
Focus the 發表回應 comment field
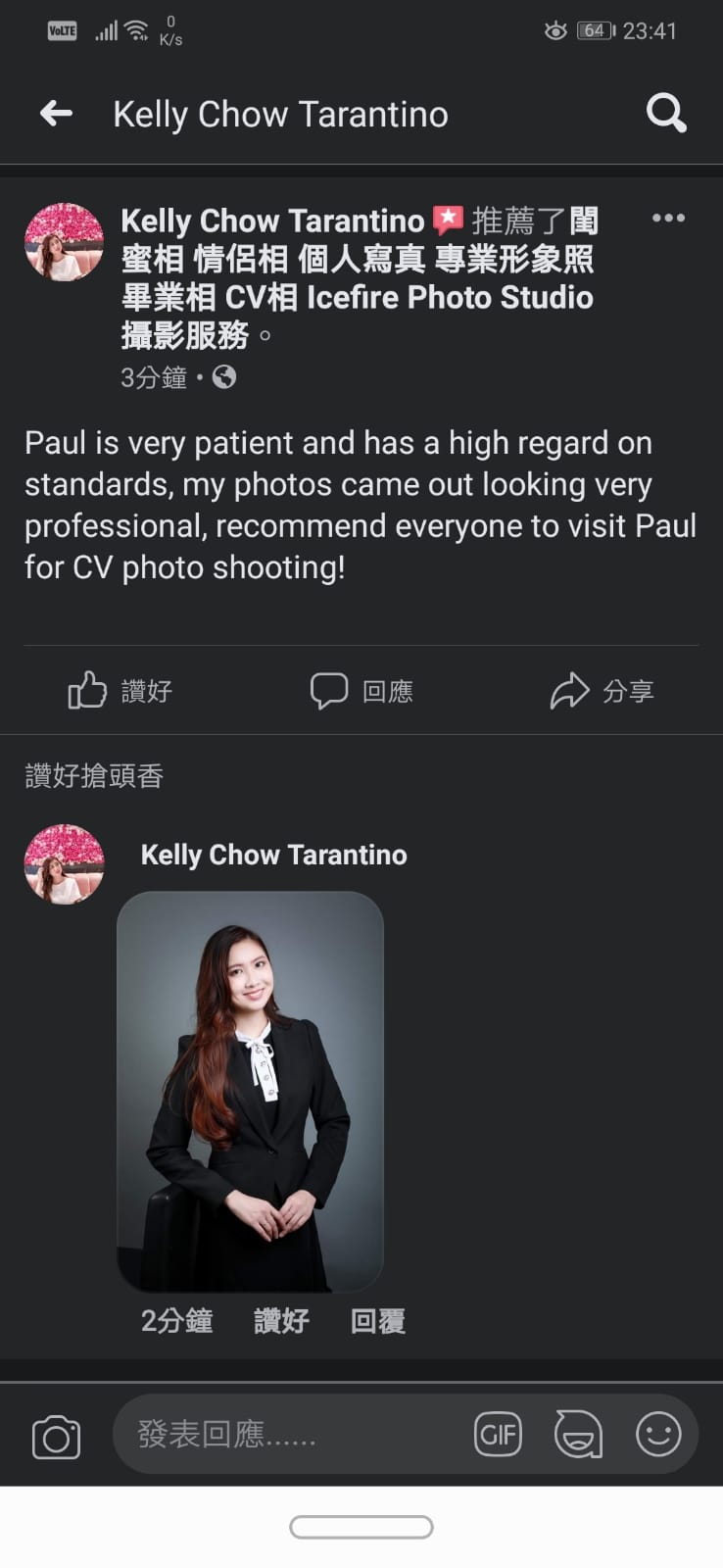point(284,1435)
